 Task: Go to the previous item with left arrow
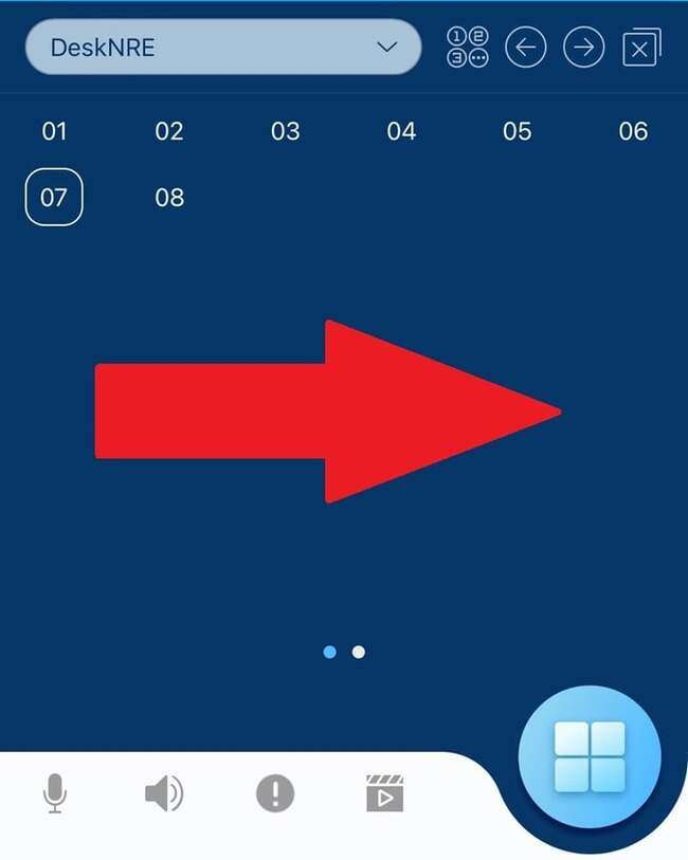[526, 47]
